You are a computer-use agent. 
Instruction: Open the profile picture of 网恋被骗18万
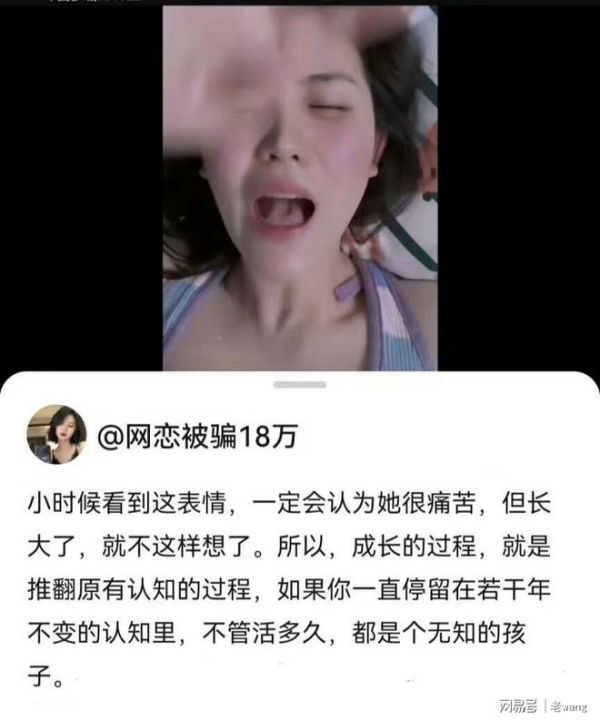pos(56,435)
